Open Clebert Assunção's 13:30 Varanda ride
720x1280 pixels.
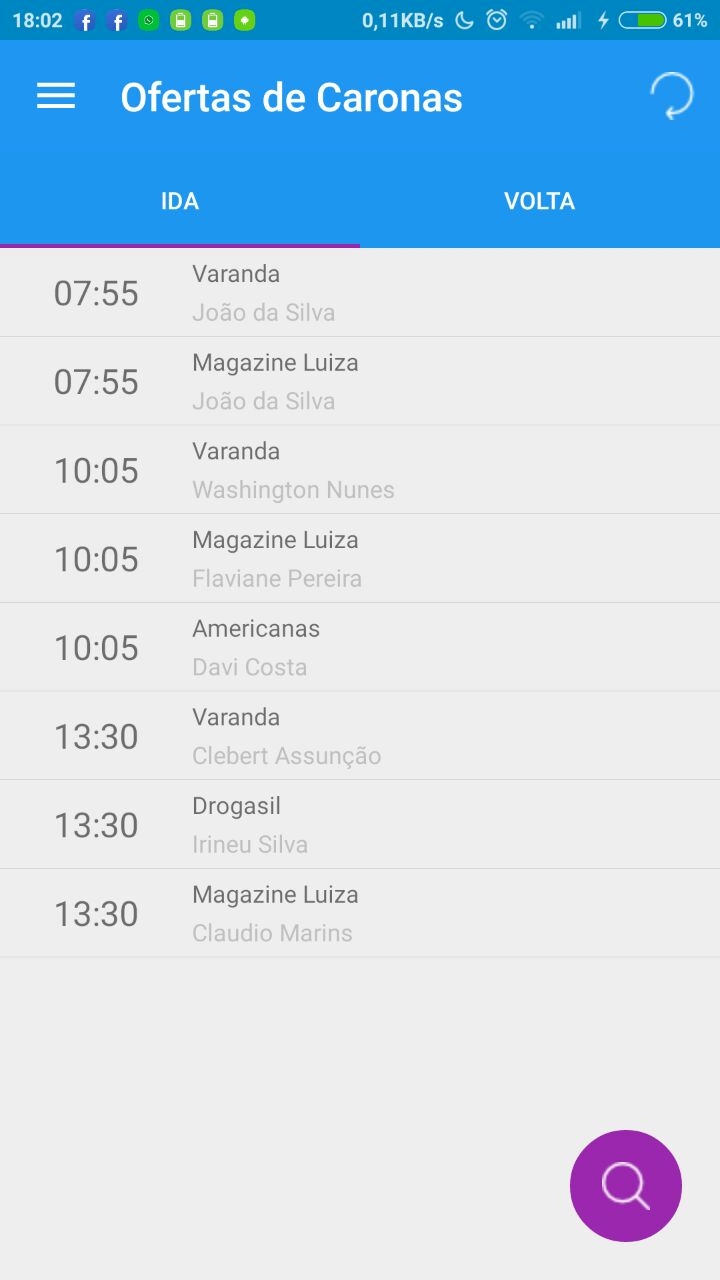[x=360, y=736]
